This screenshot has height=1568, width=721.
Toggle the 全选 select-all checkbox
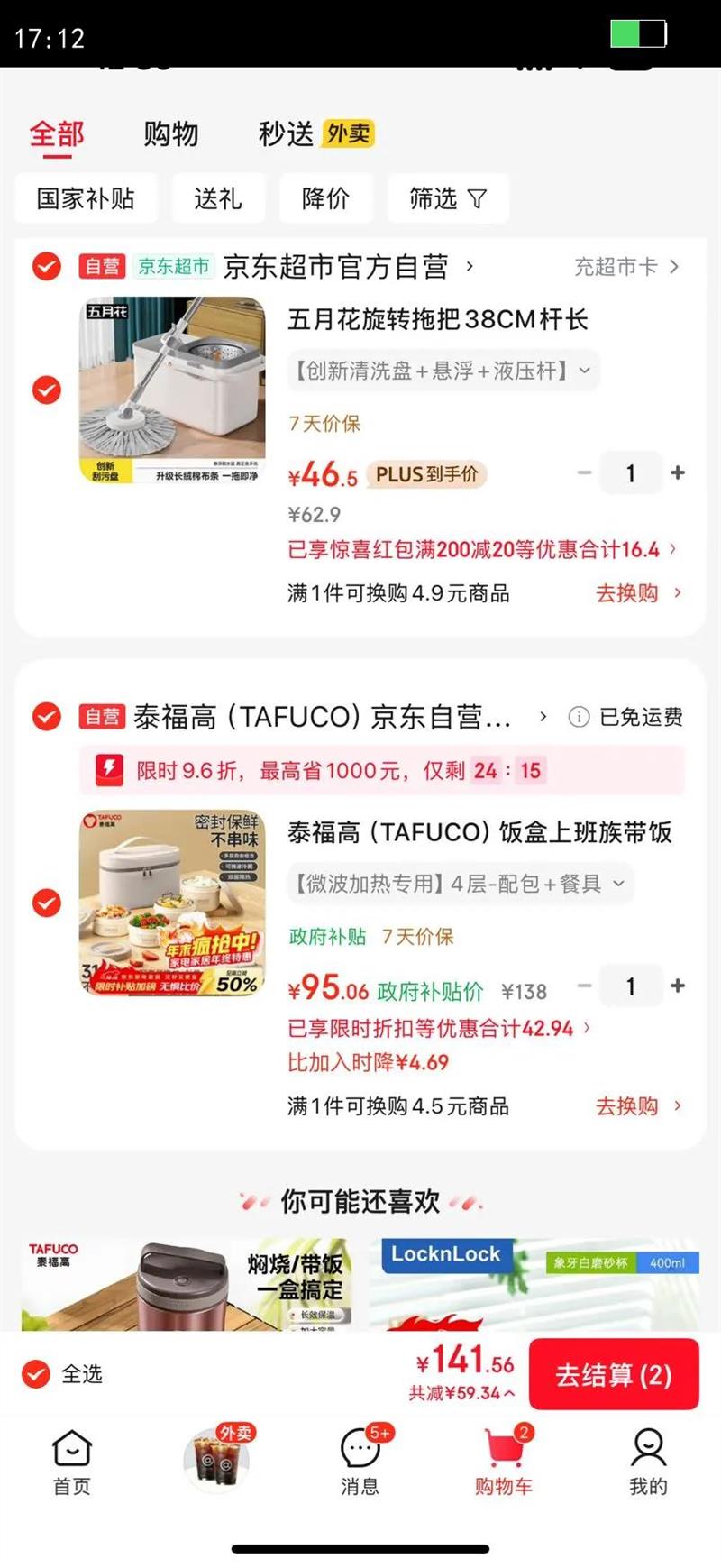(36, 1374)
